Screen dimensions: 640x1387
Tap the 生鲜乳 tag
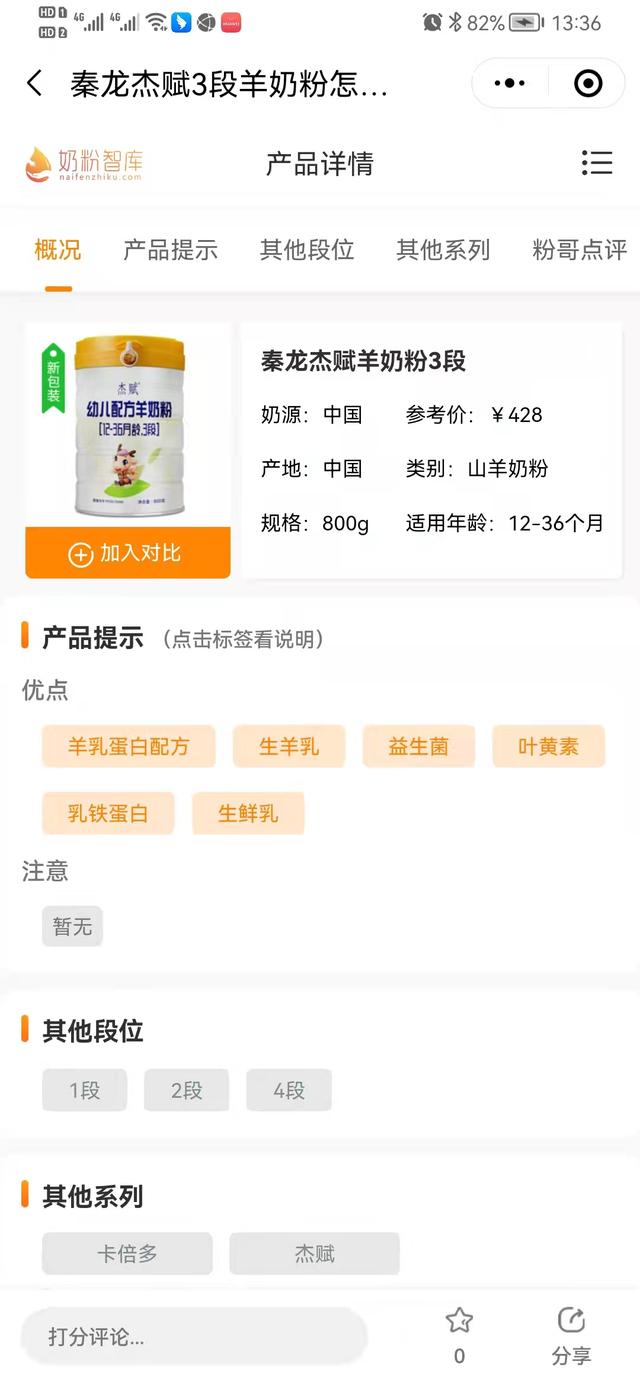(248, 813)
